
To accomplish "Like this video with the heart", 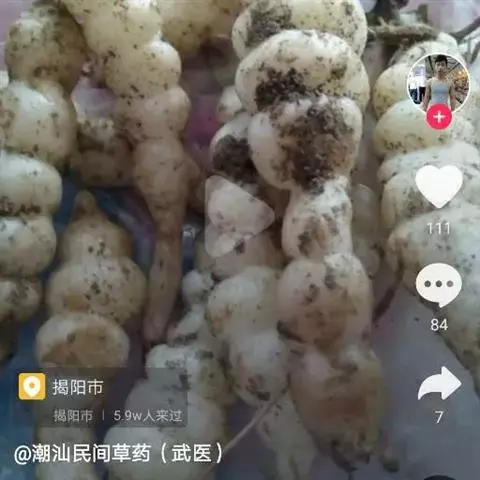I will [x=439, y=186].
